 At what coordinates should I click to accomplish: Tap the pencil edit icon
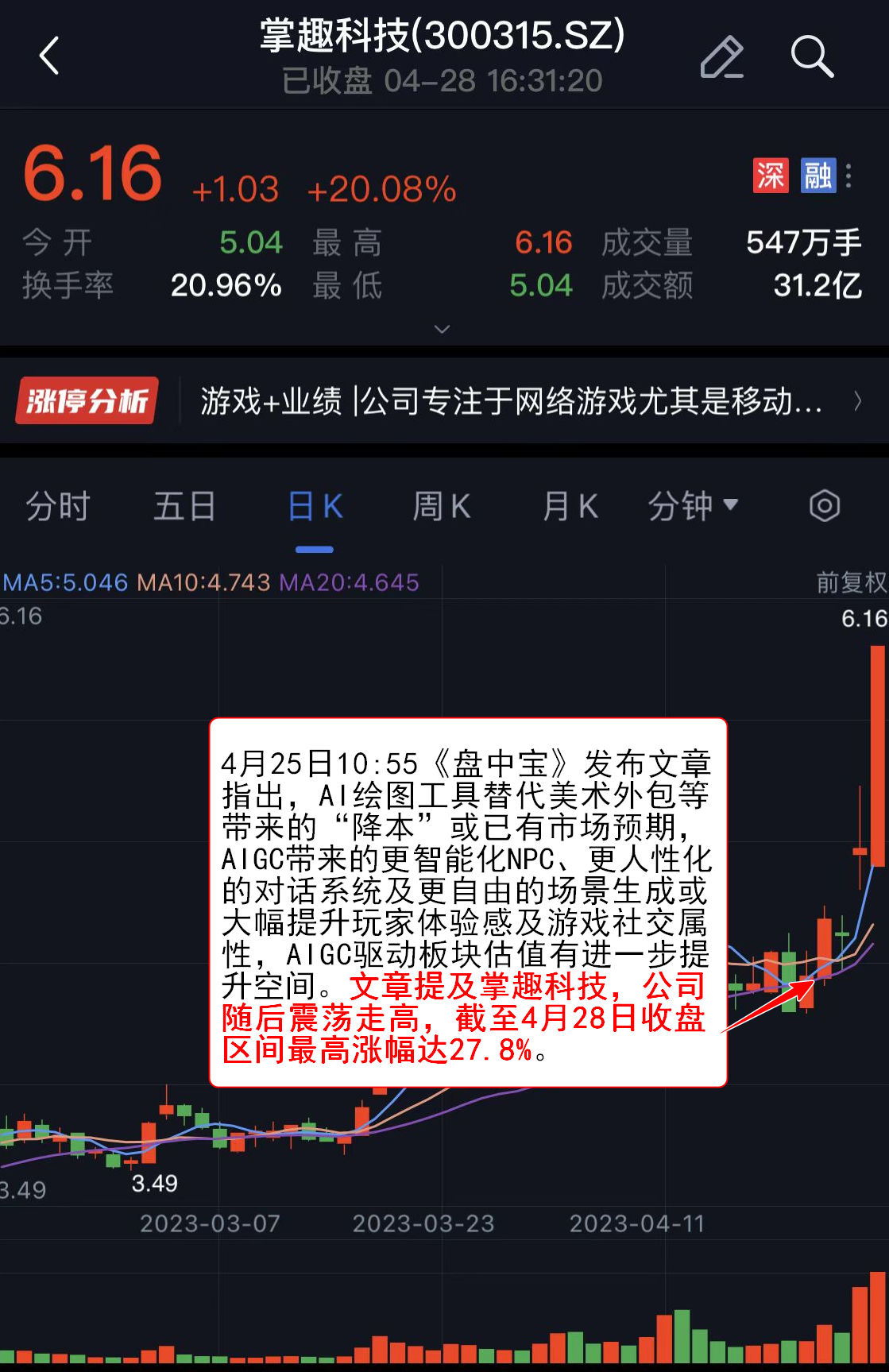tap(721, 57)
